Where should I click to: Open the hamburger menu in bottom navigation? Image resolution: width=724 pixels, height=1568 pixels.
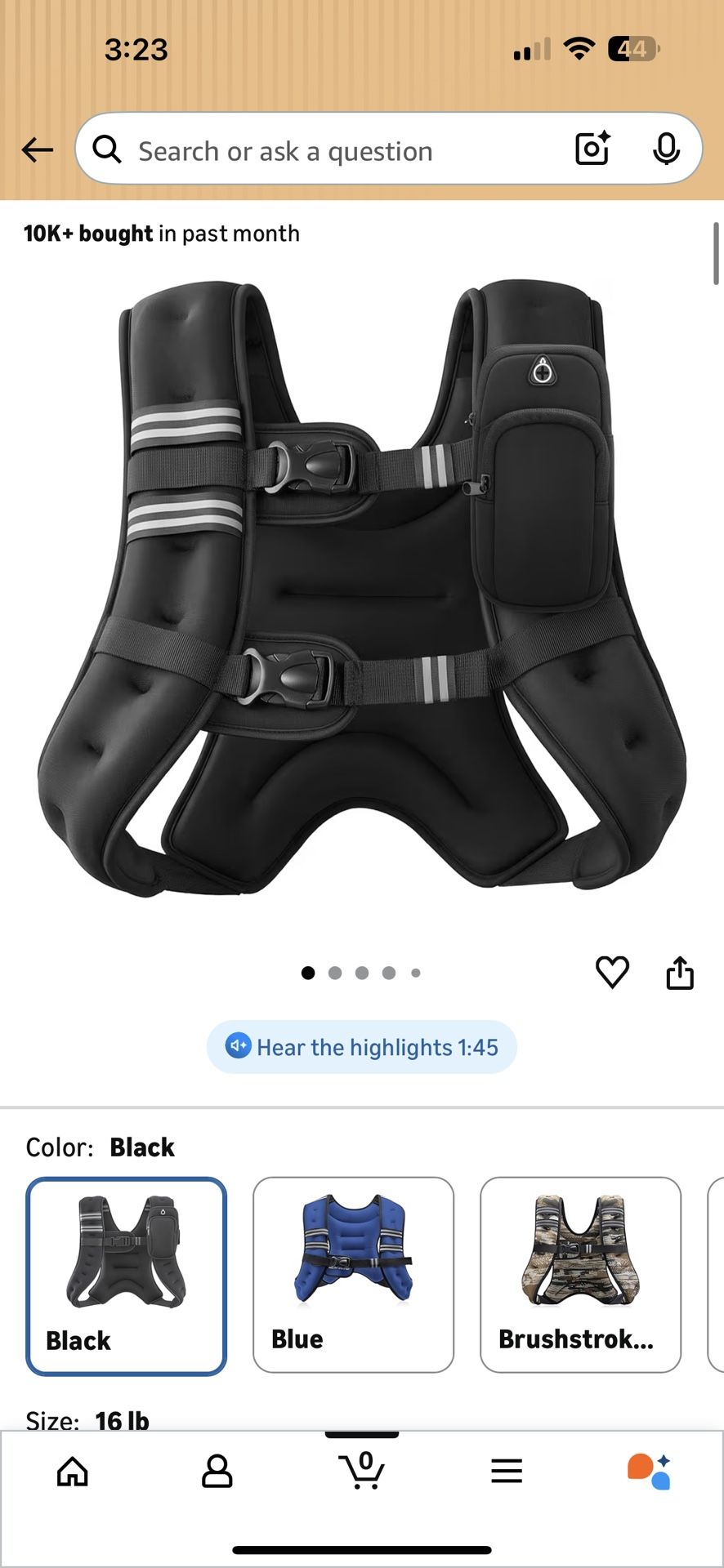(507, 1472)
